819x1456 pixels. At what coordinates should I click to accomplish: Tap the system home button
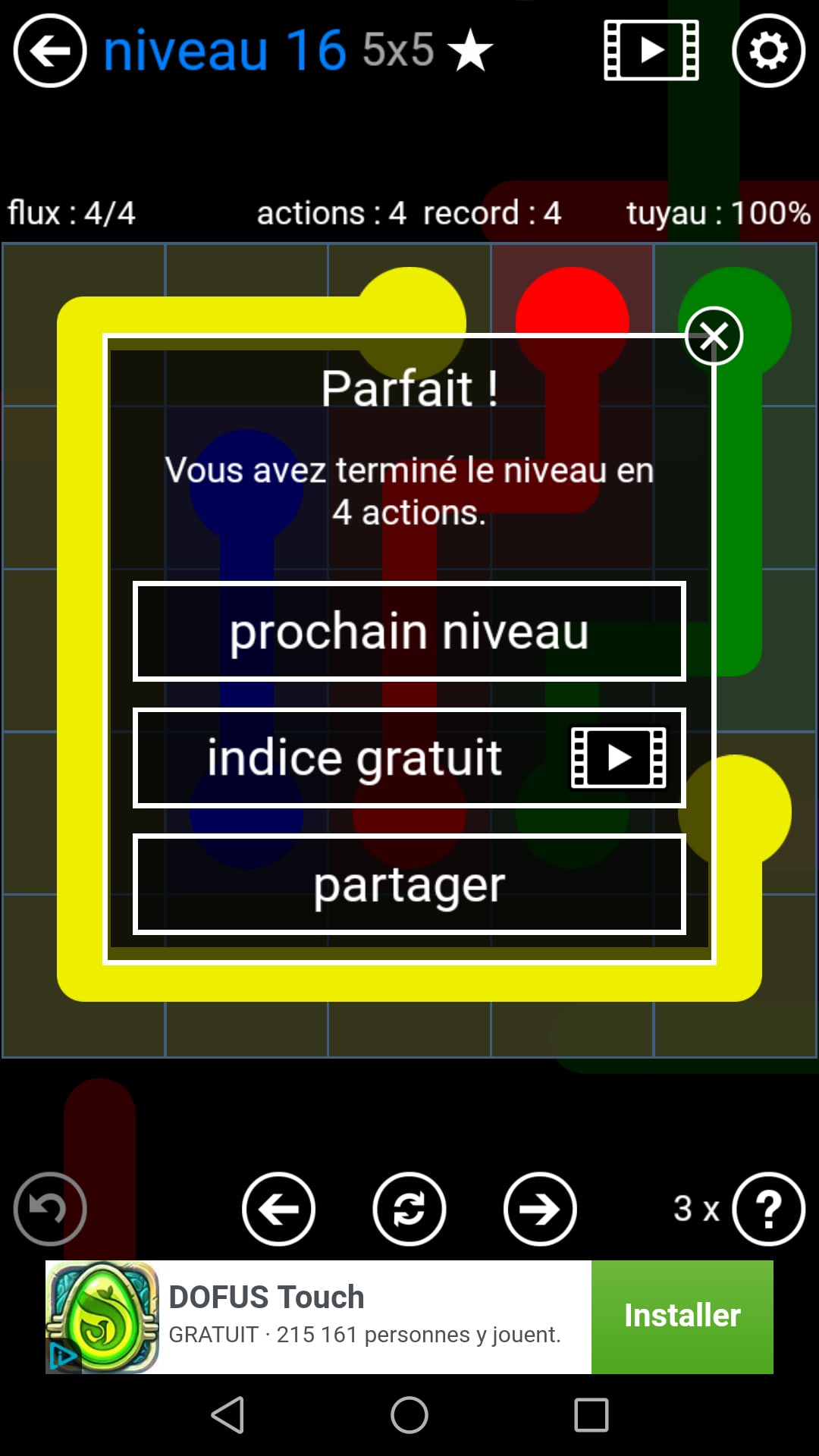coord(409,1415)
